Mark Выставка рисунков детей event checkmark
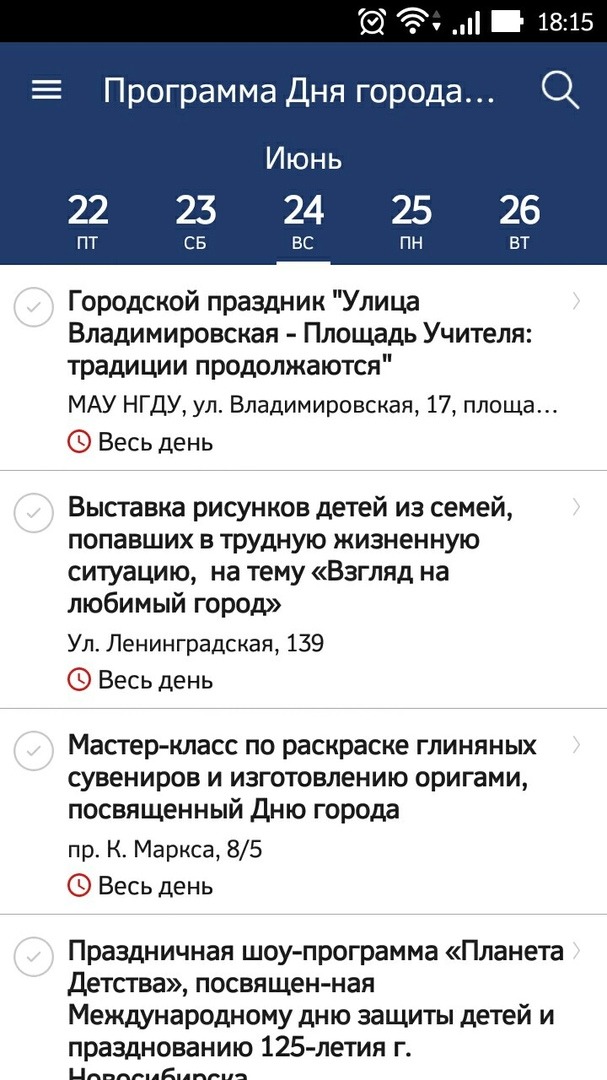Image resolution: width=607 pixels, height=1080 pixels. pyautogui.click(x=34, y=514)
